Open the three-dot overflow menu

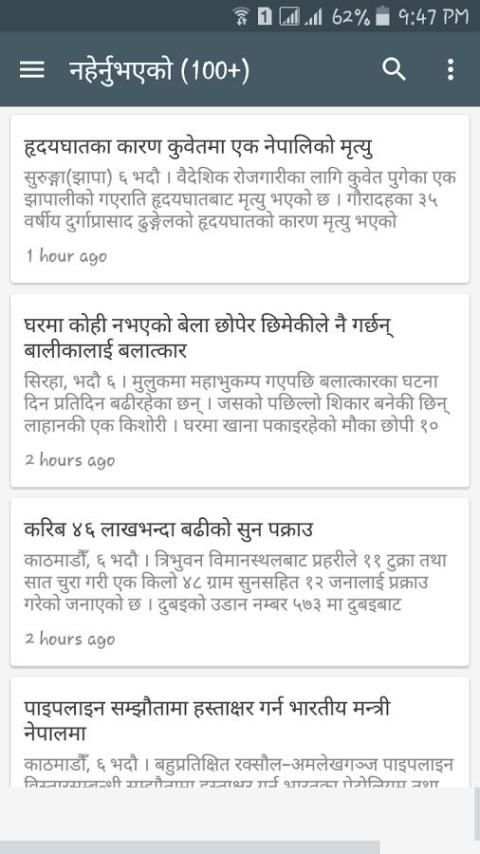450,70
